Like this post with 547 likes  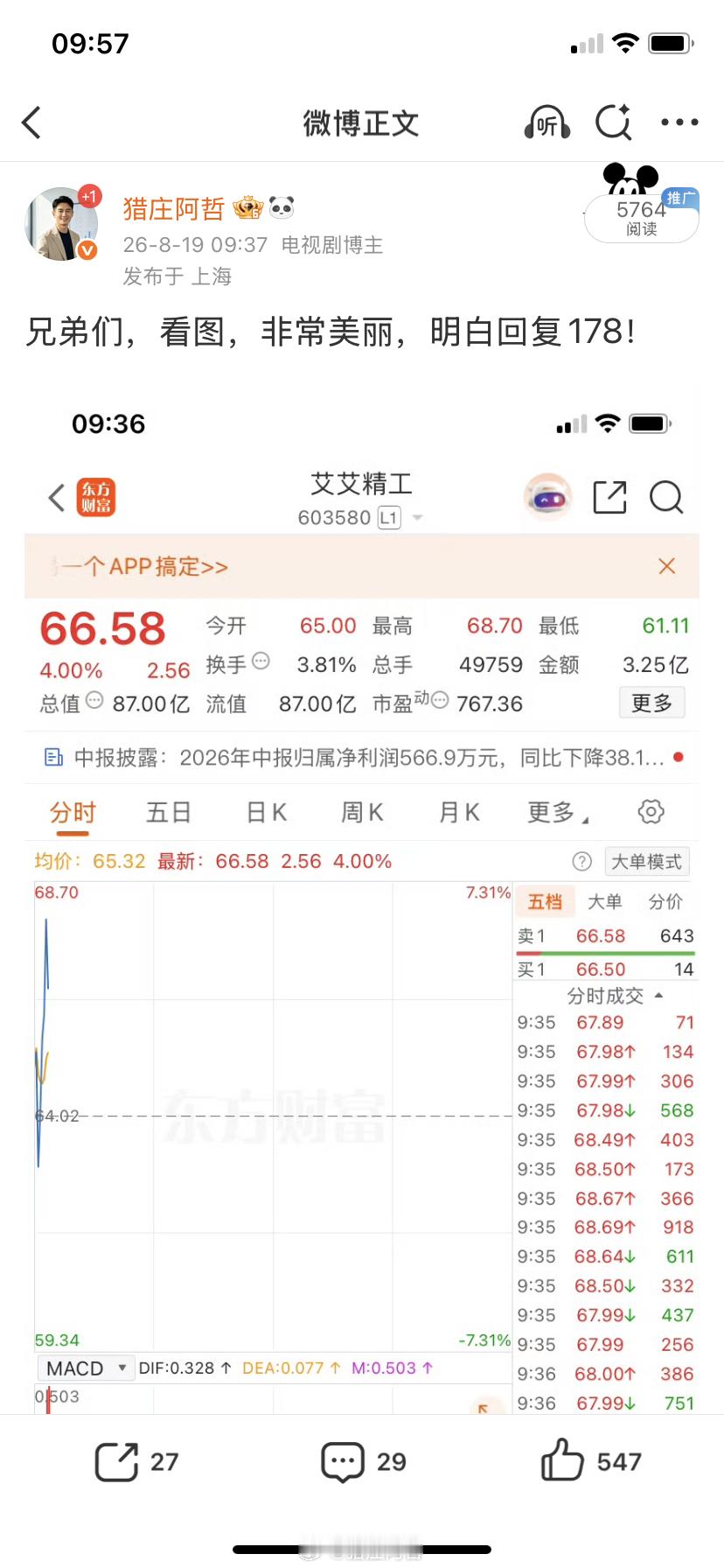tap(591, 1461)
